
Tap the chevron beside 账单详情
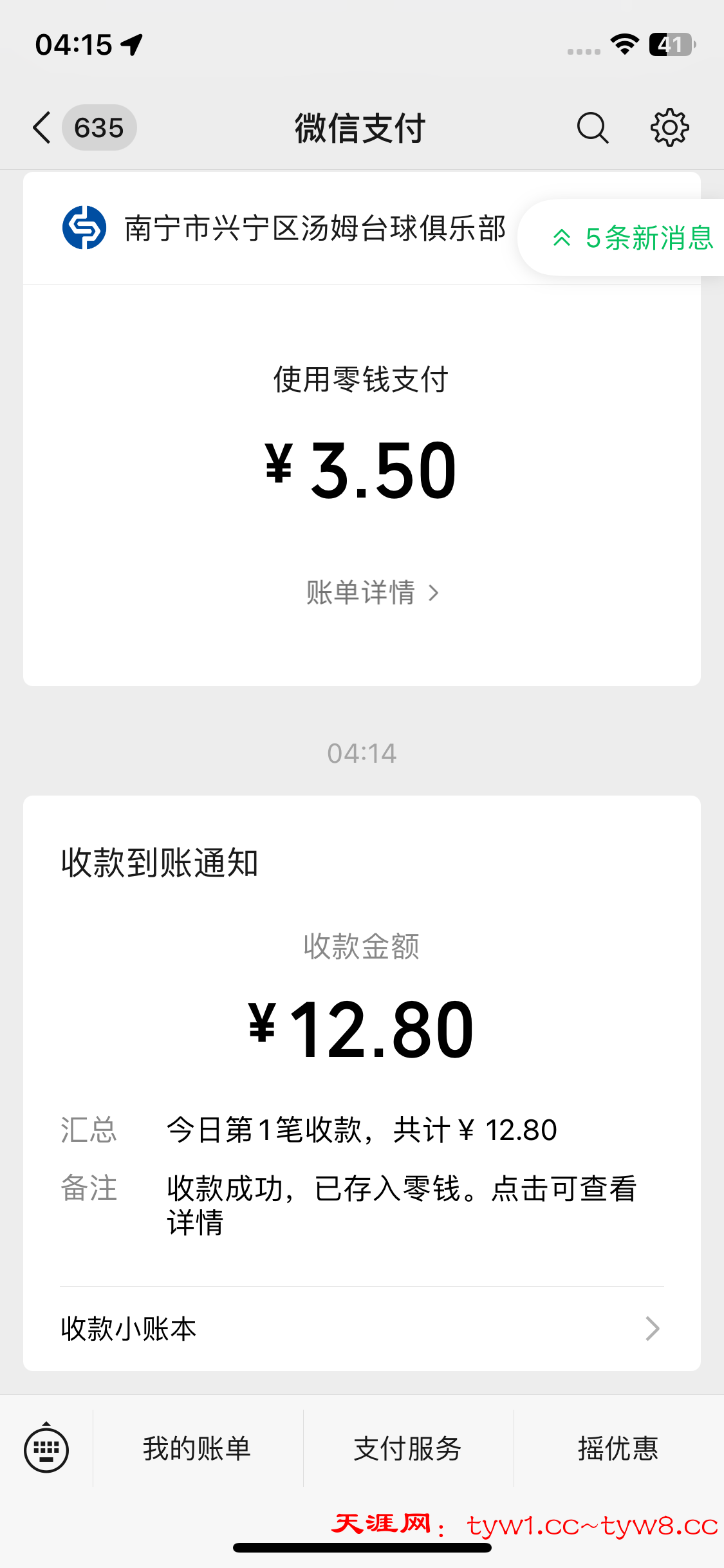click(434, 594)
